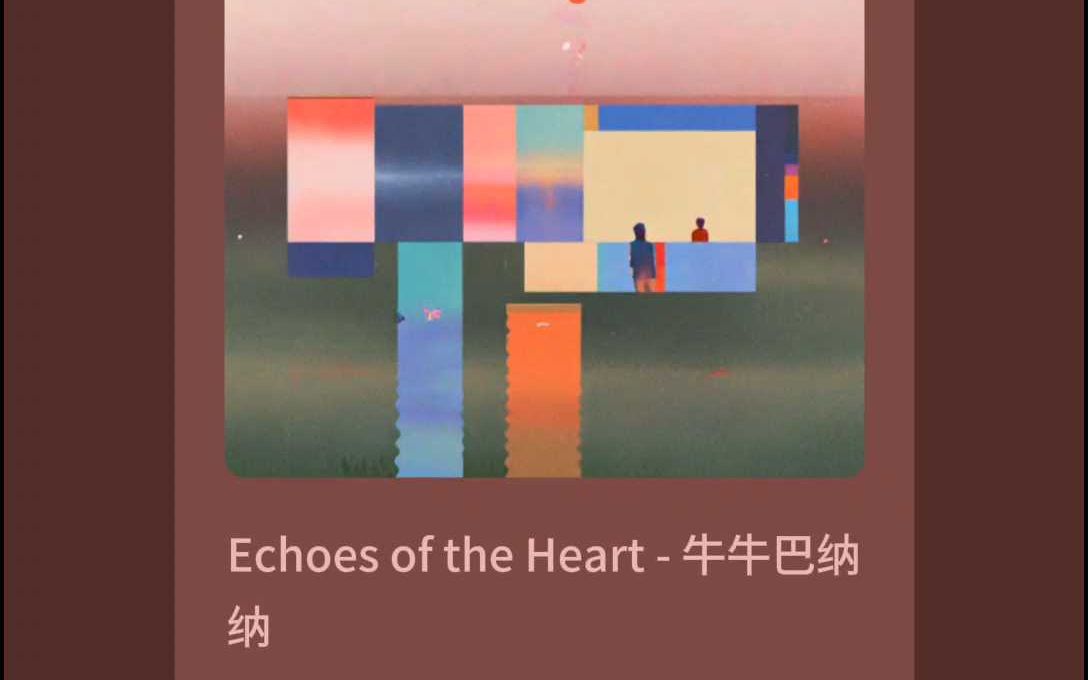The image size is (1088, 680).
Task: Tap the Echoes of the Heart album cover
Action: 544,238
